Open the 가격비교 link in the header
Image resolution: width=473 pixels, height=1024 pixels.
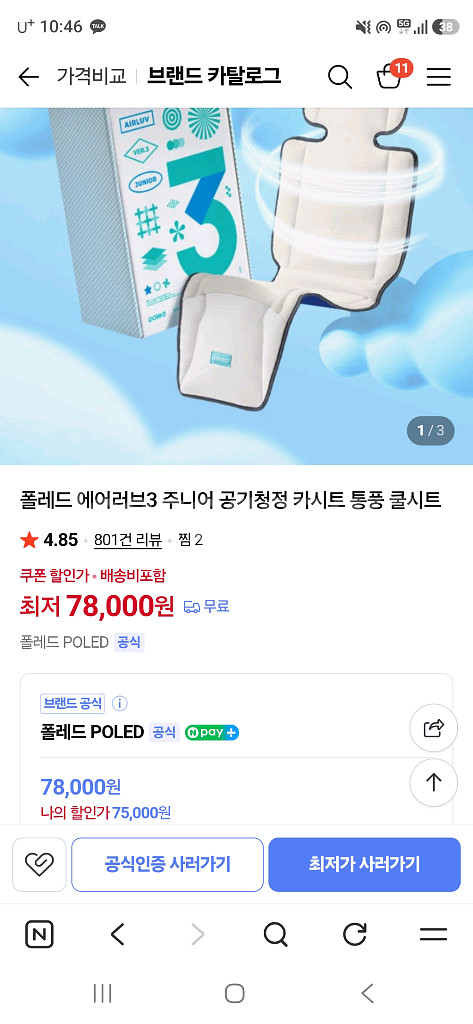91,76
